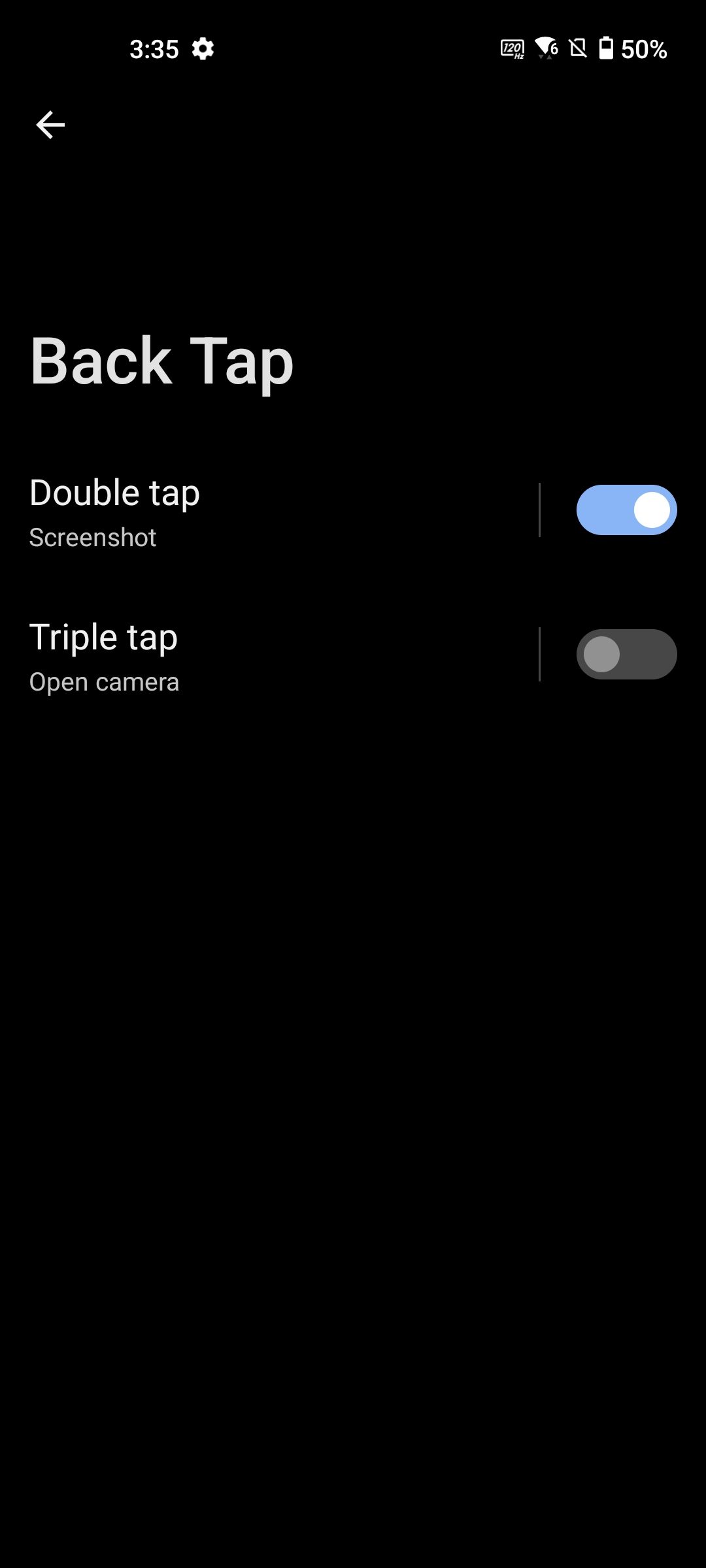Tap the no-SIM card status icon
706x1568 pixels.
point(579,48)
